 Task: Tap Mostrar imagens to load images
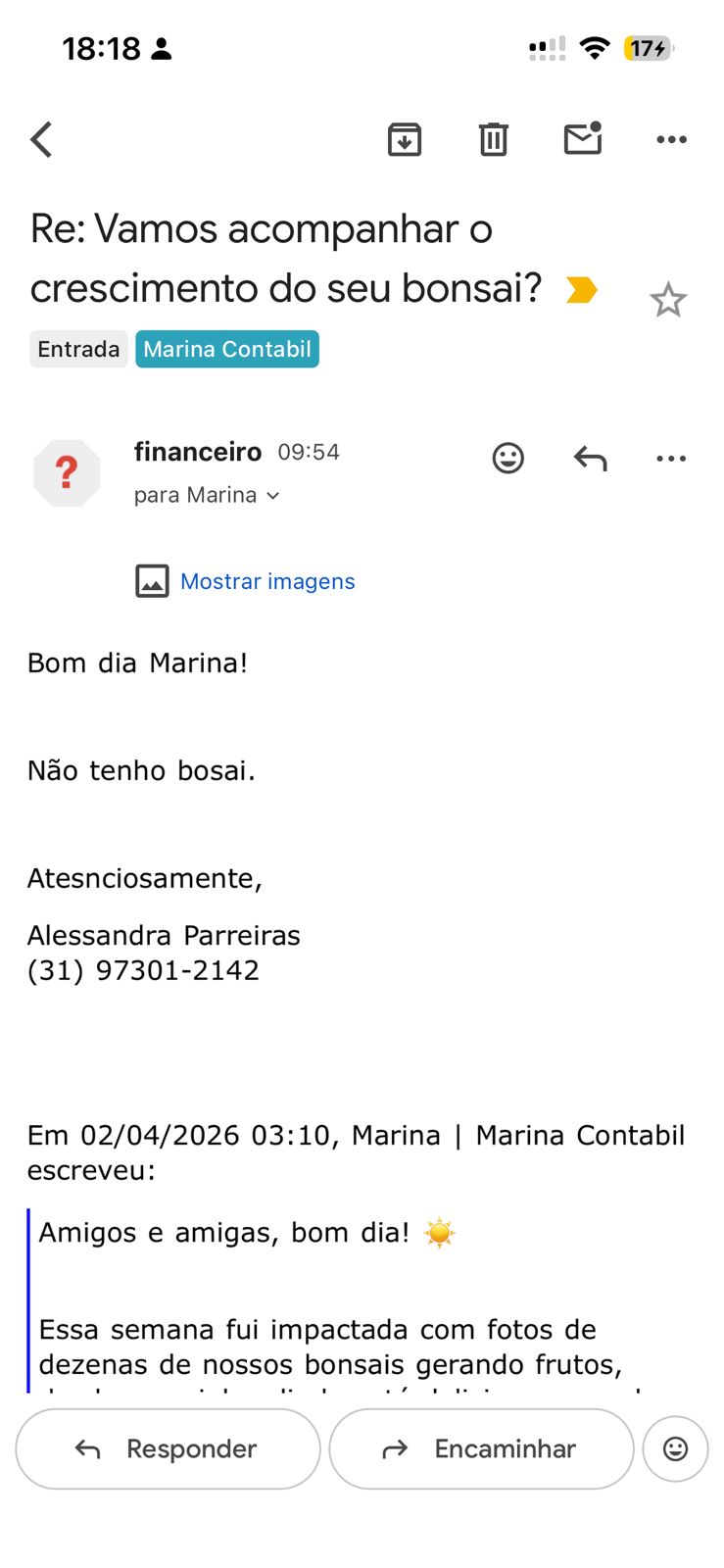click(266, 580)
